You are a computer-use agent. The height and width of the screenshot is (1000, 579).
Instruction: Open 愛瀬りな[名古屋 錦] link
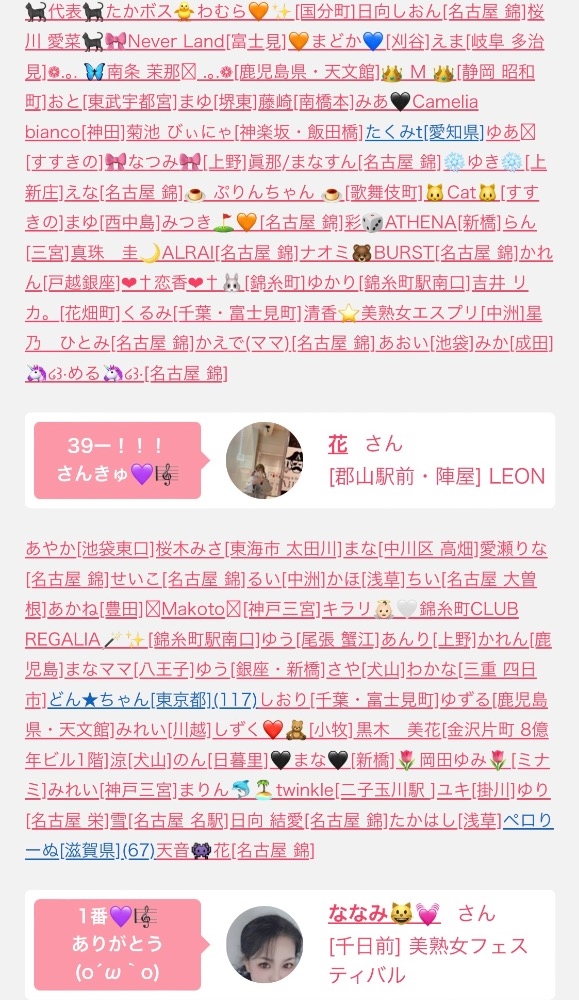click(x=514, y=549)
